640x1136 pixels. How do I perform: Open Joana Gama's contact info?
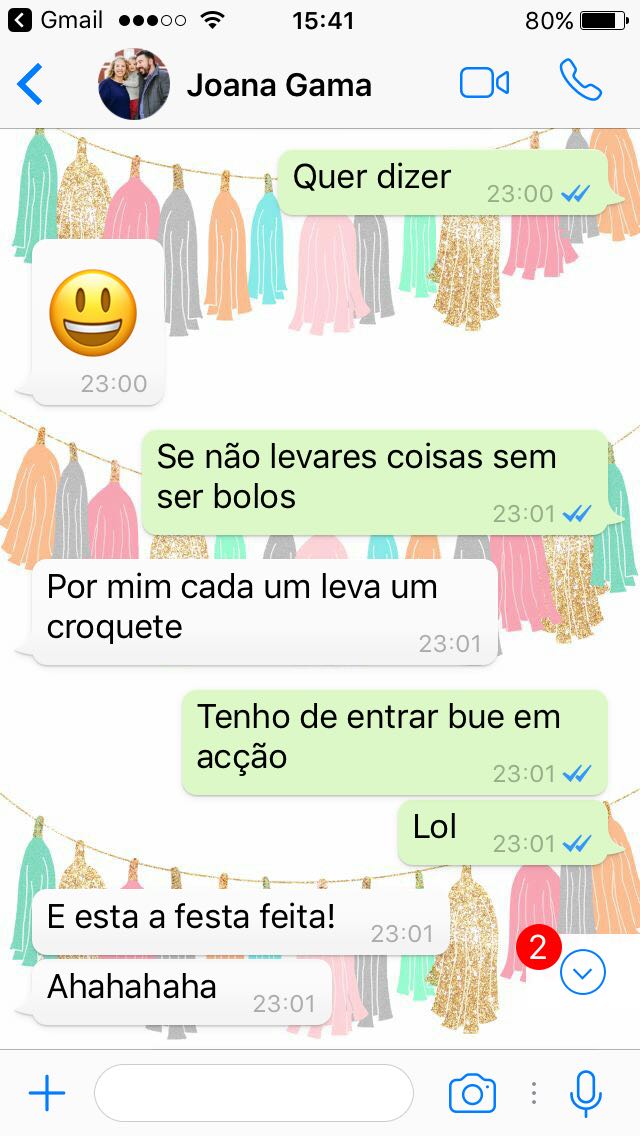coord(279,85)
